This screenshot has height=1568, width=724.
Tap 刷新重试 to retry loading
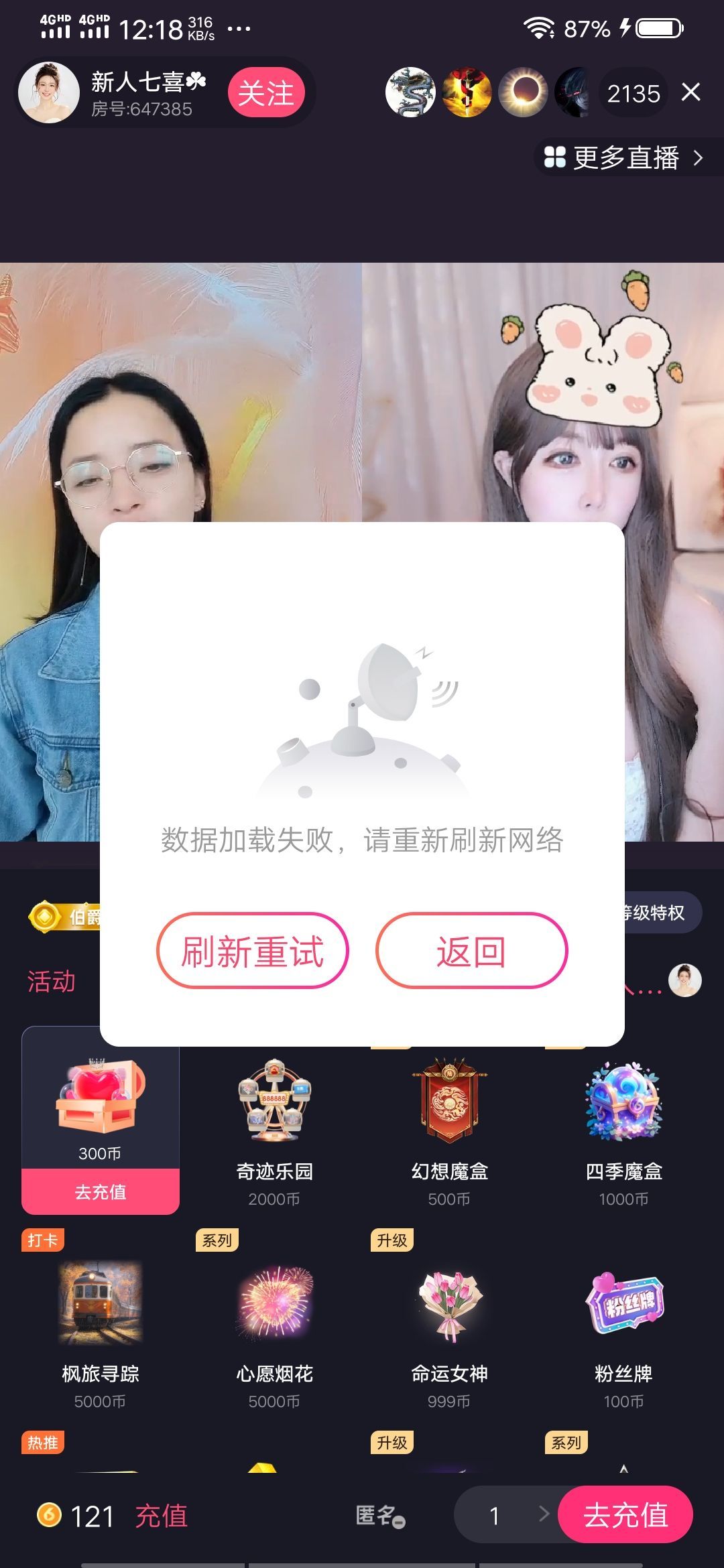click(x=253, y=952)
